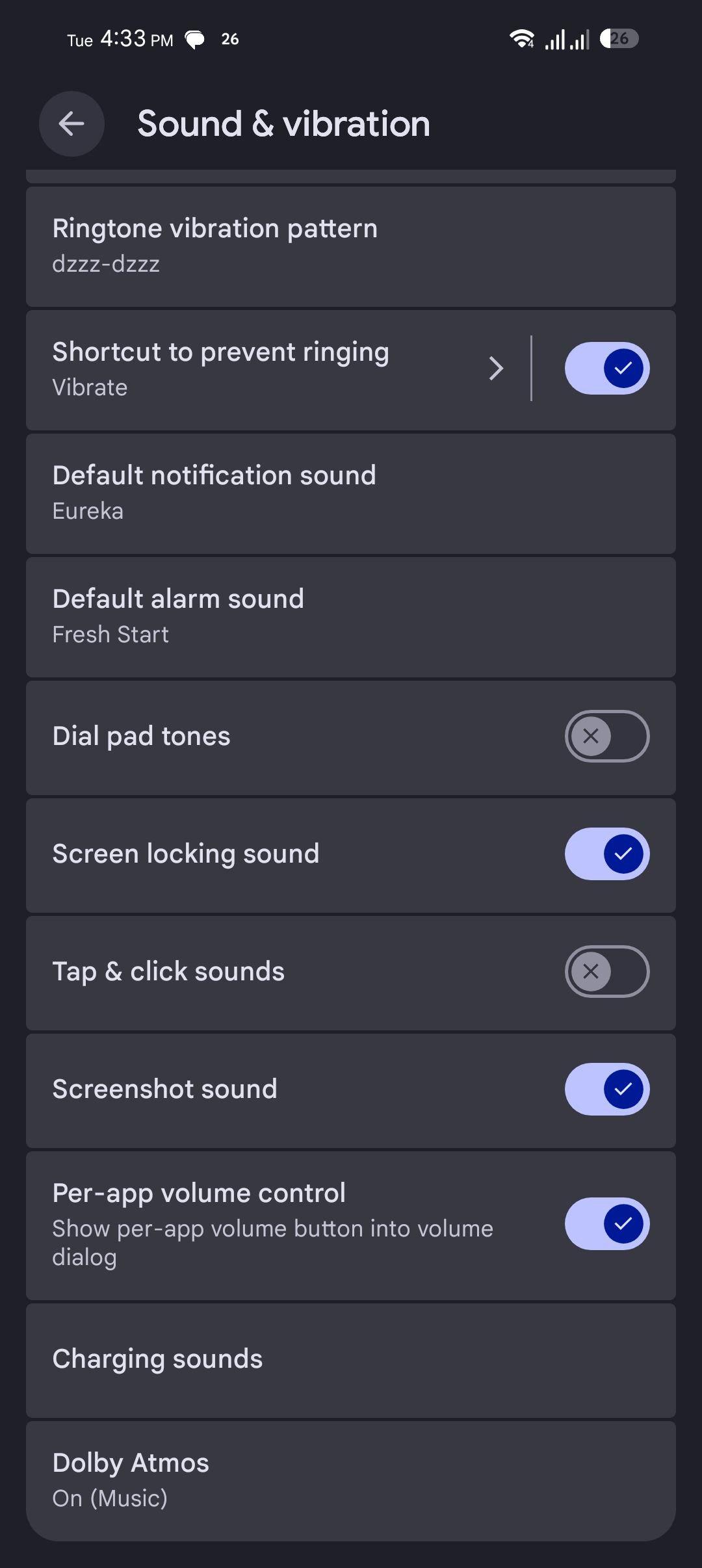Viewport: 702px width, 1568px height.
Task: Disable Screen locking sound
Action: click(x=606, y=854)
